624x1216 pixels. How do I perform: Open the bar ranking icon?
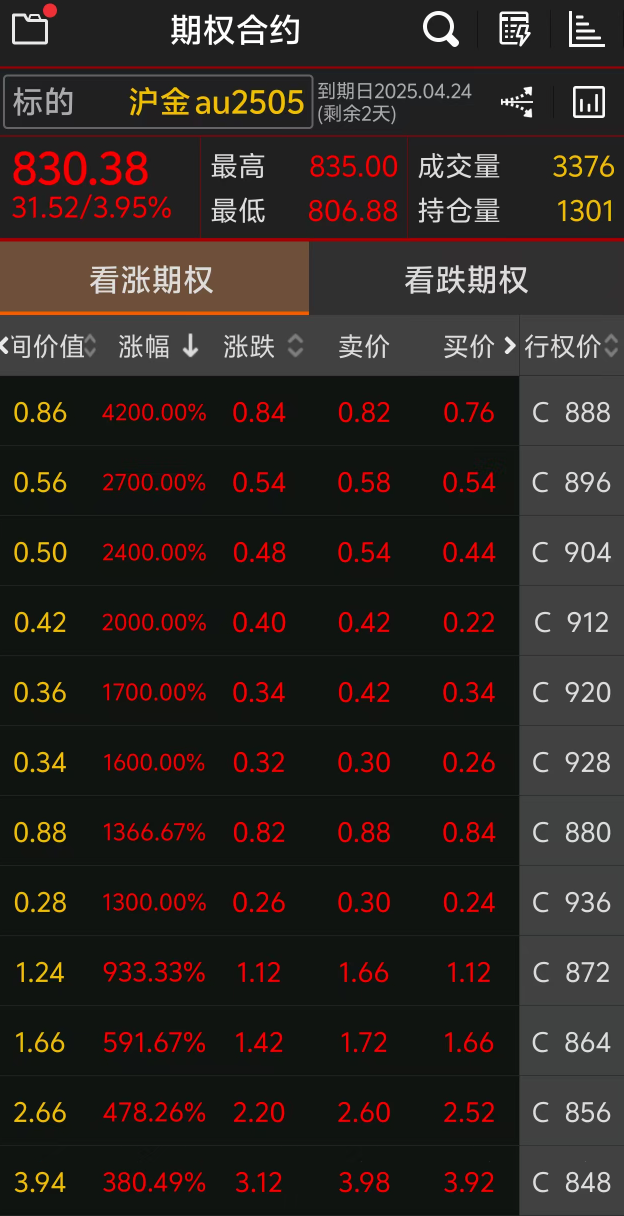point(586,30)
